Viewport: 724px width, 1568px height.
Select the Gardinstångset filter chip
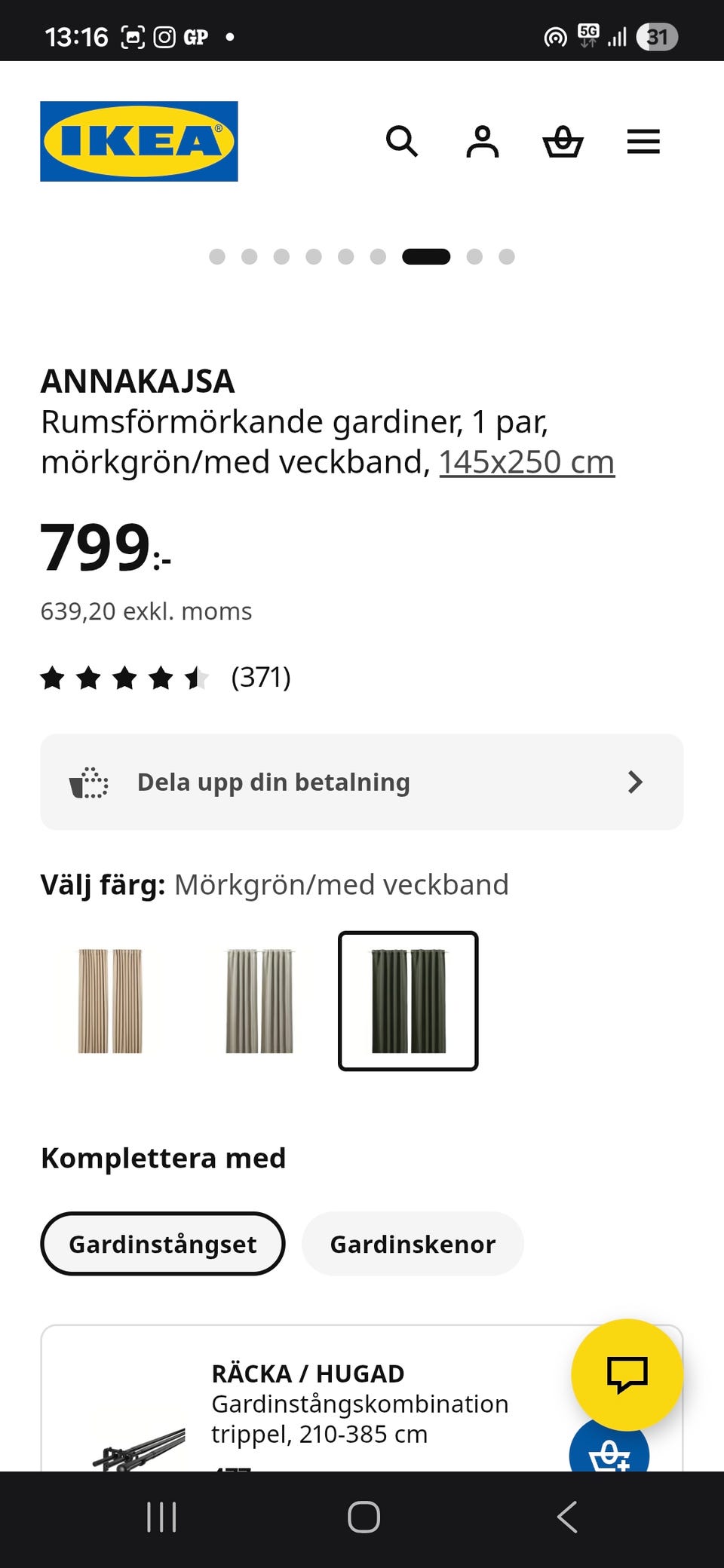point(163,1244)
